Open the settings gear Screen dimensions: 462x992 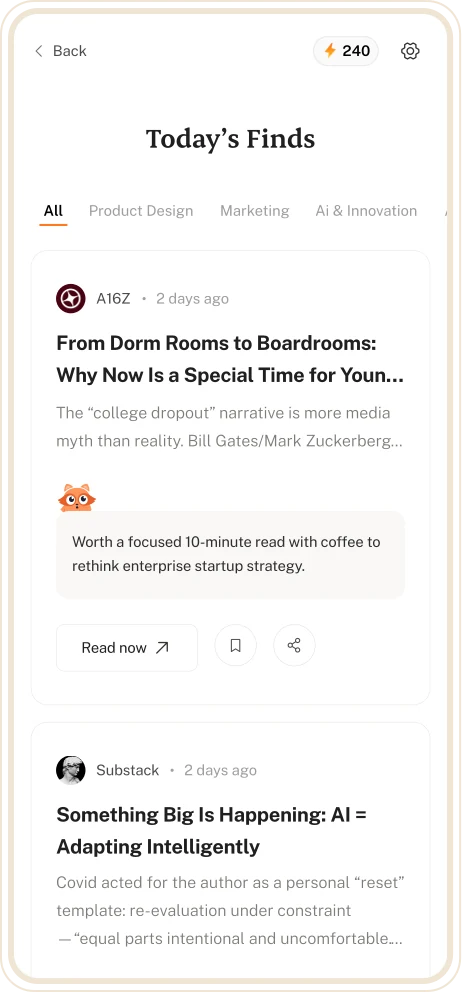pos(411,51)
